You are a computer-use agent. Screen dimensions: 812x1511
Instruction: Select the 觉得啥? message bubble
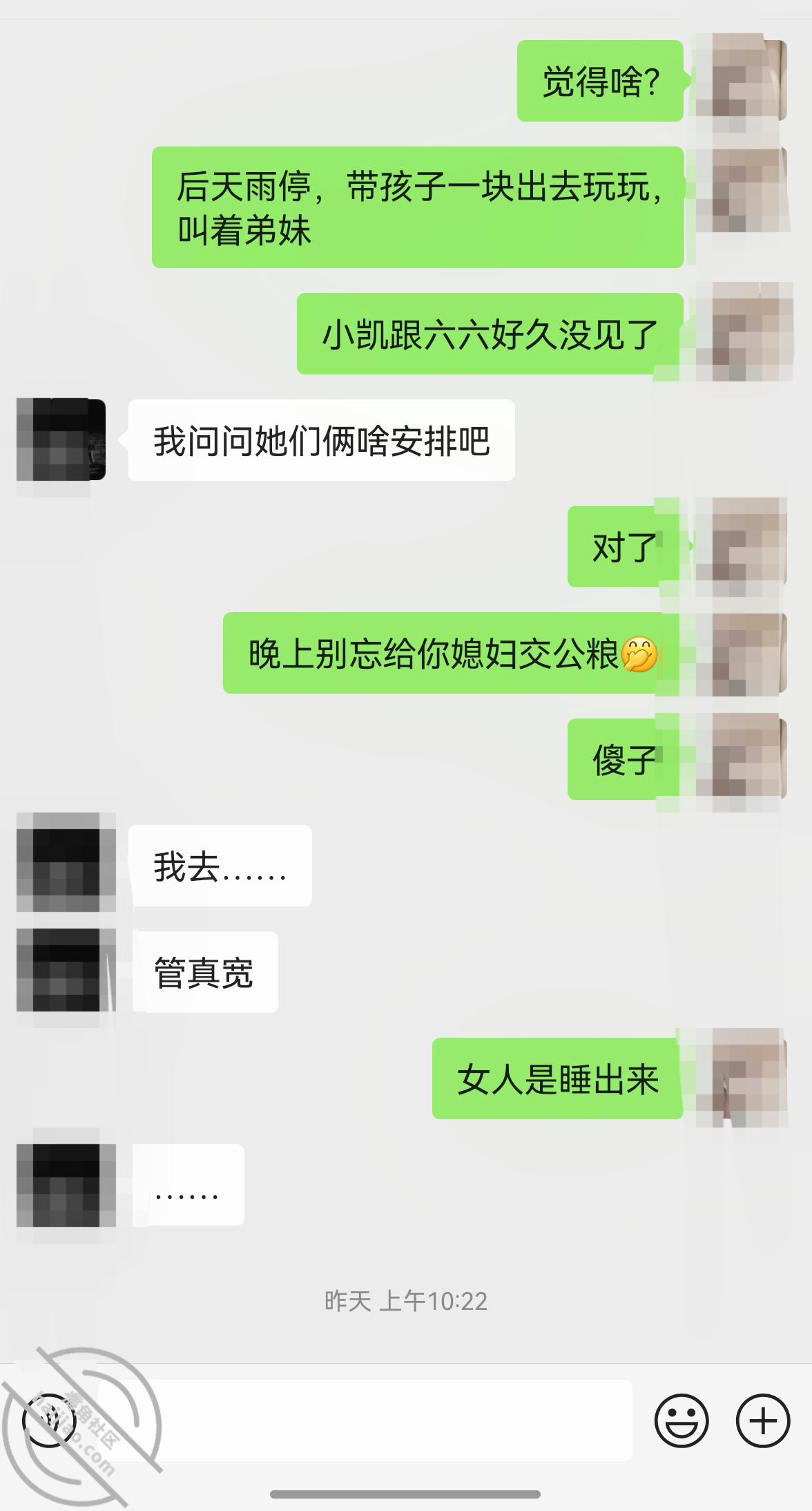click(599, 82)
